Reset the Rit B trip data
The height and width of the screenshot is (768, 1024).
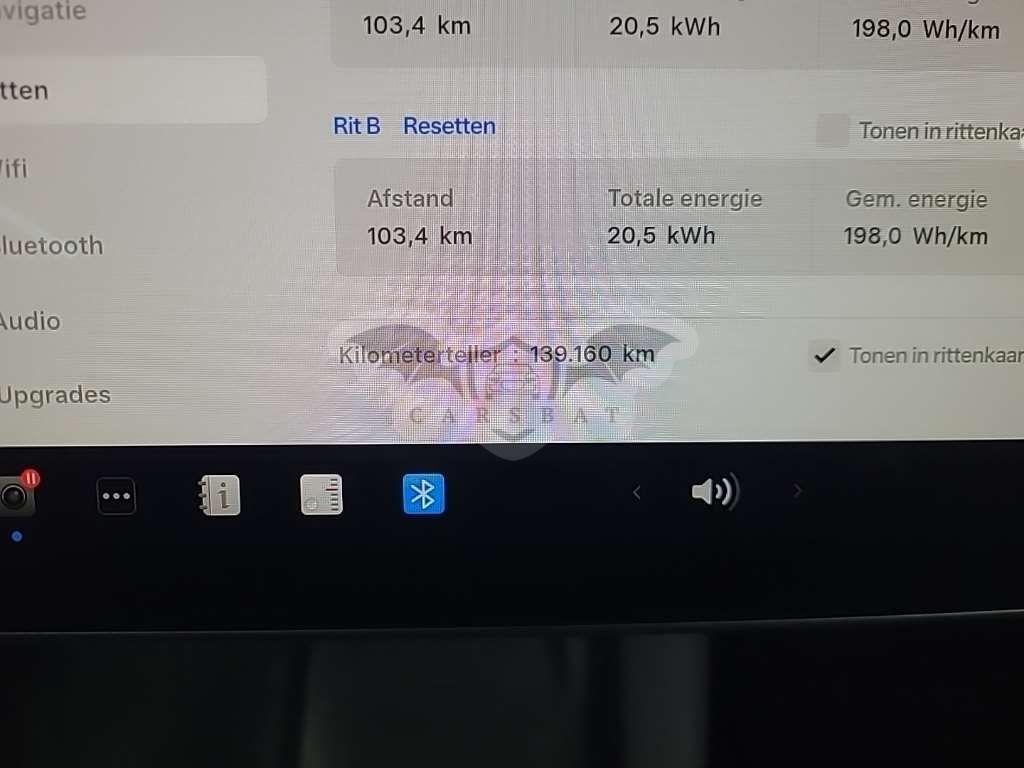click(x=449, y=126)
